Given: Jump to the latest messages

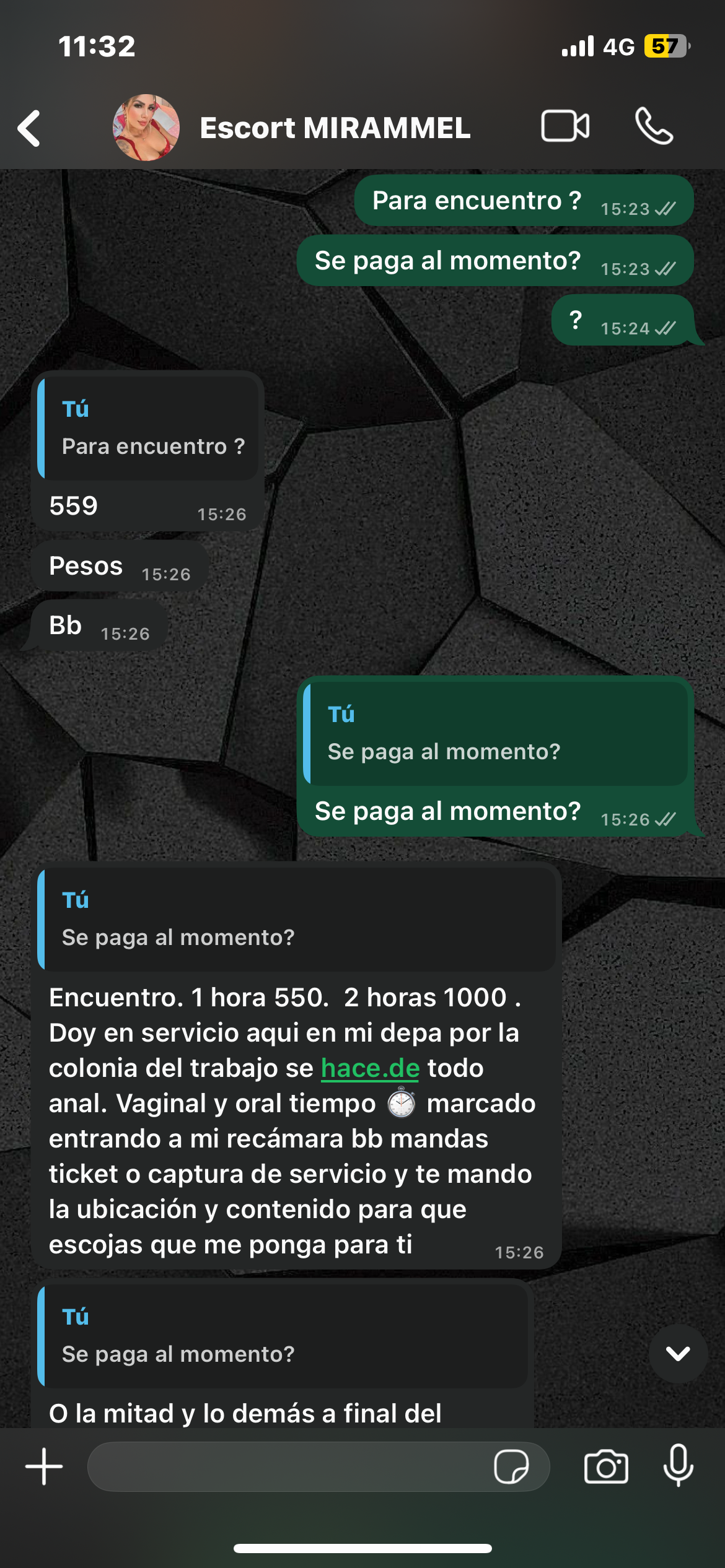Looking at the screenshot, I should point(678,1354).
